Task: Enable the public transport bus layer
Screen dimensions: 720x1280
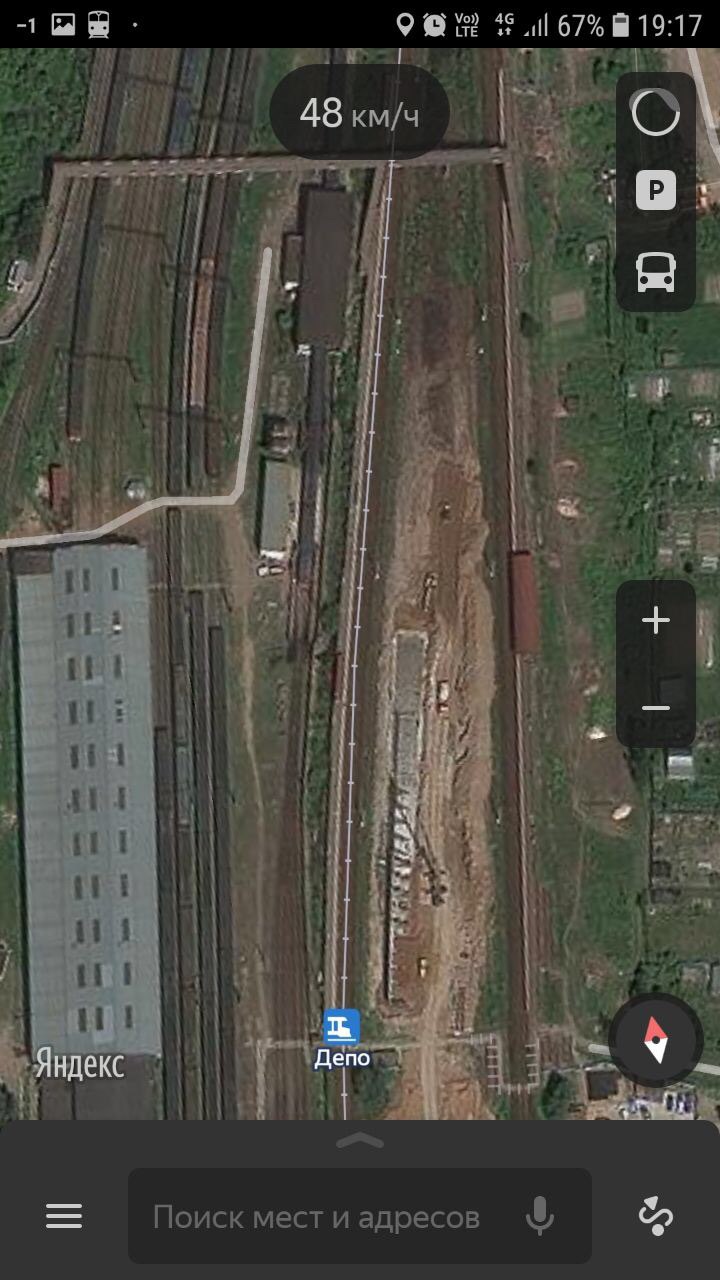Action: coord(656,271)
